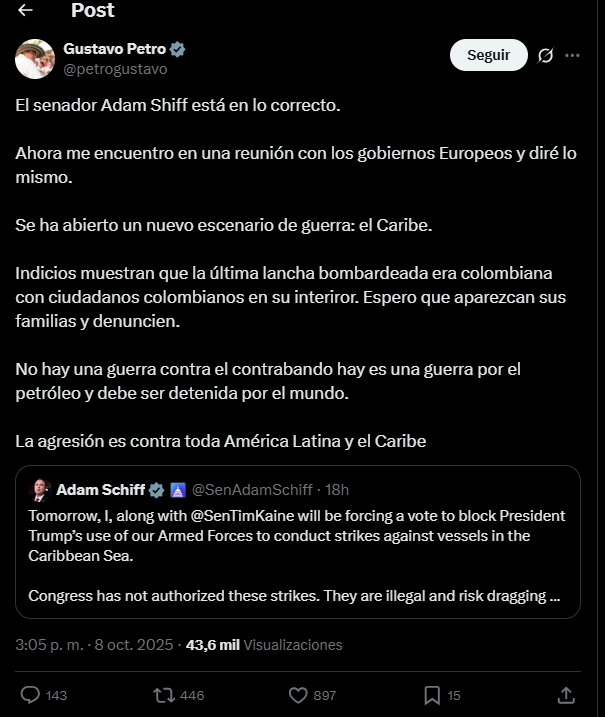605x717 pixels.
Task: Share the post using the share icon
Action: tap(565, 695)
